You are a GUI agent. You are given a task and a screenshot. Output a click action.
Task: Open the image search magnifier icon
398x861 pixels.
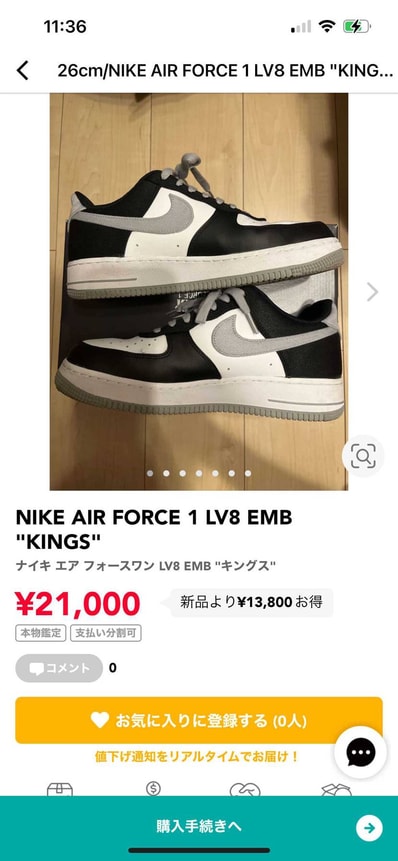pos(363,455)
